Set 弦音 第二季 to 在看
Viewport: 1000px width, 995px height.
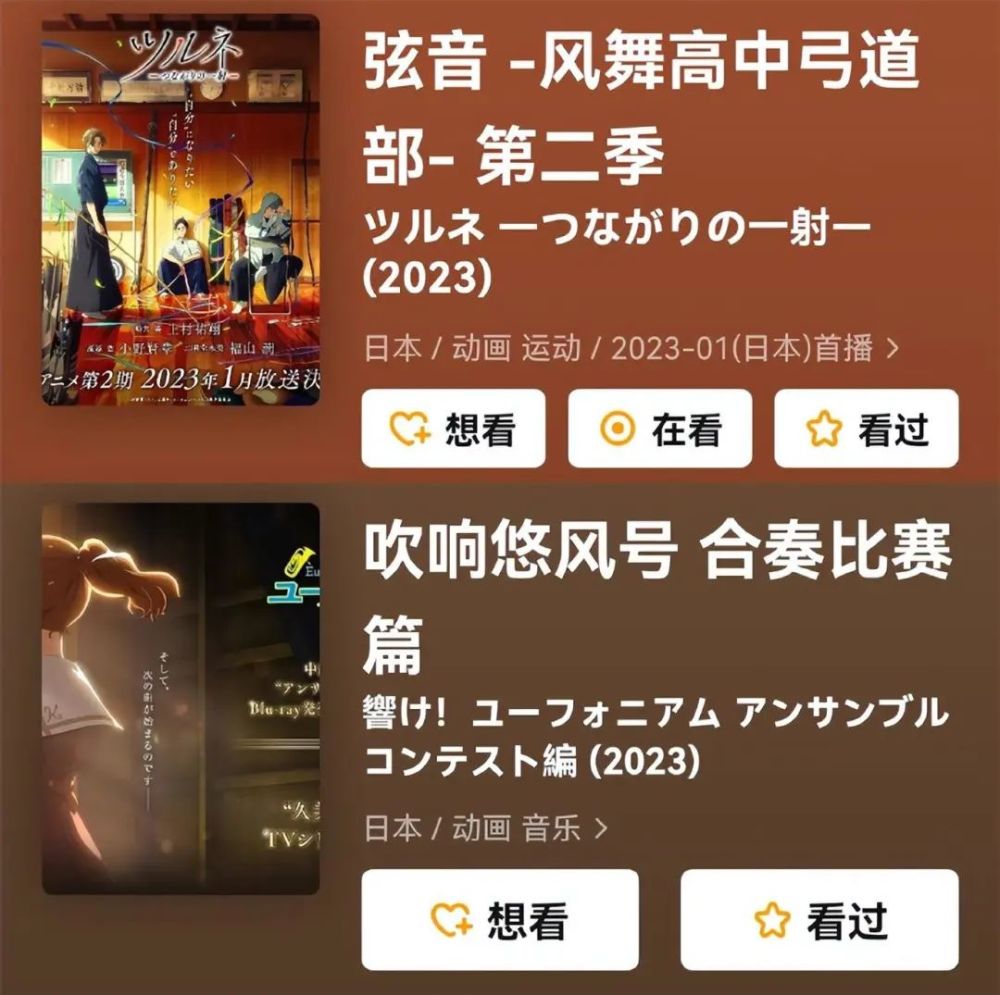[660, 429]
